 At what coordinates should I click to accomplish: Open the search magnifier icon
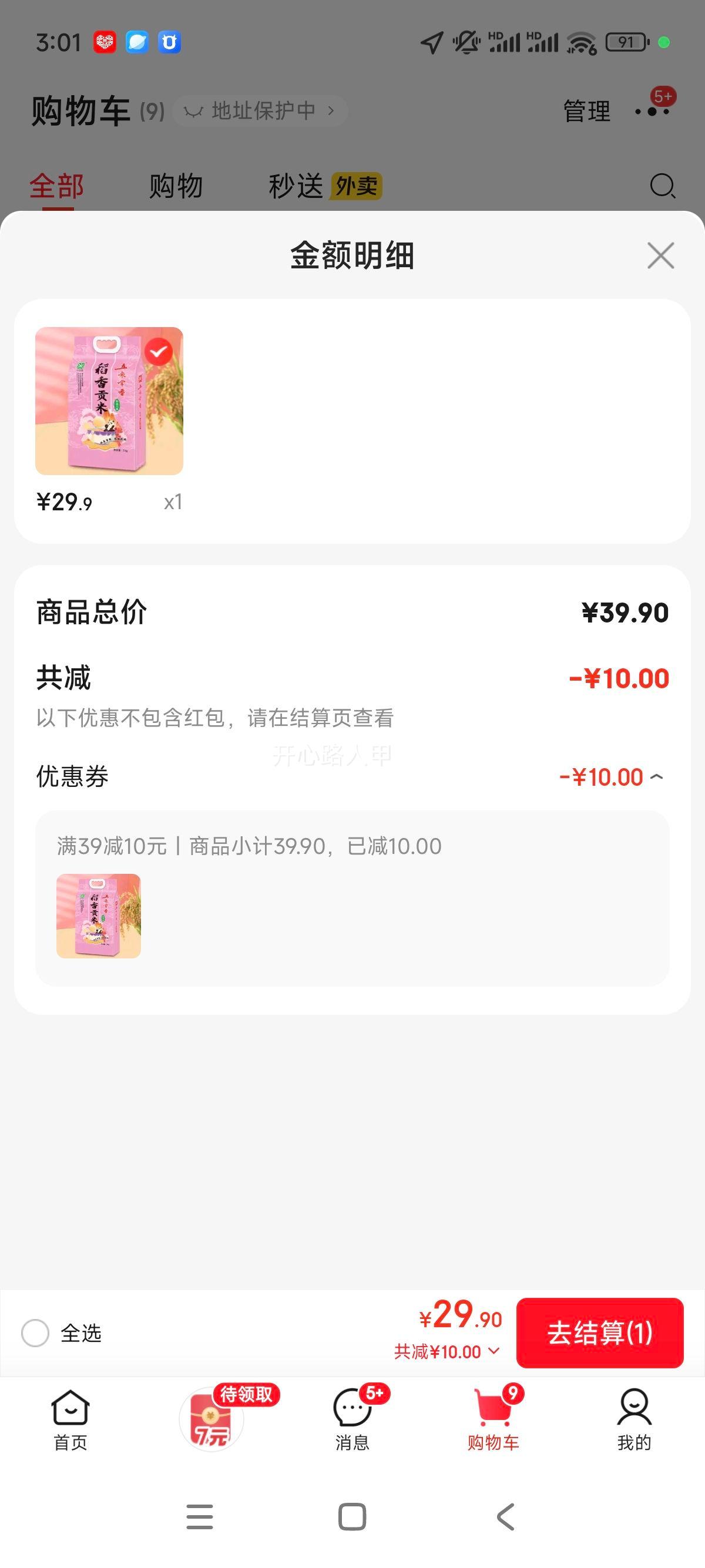(x=663, y=186)
